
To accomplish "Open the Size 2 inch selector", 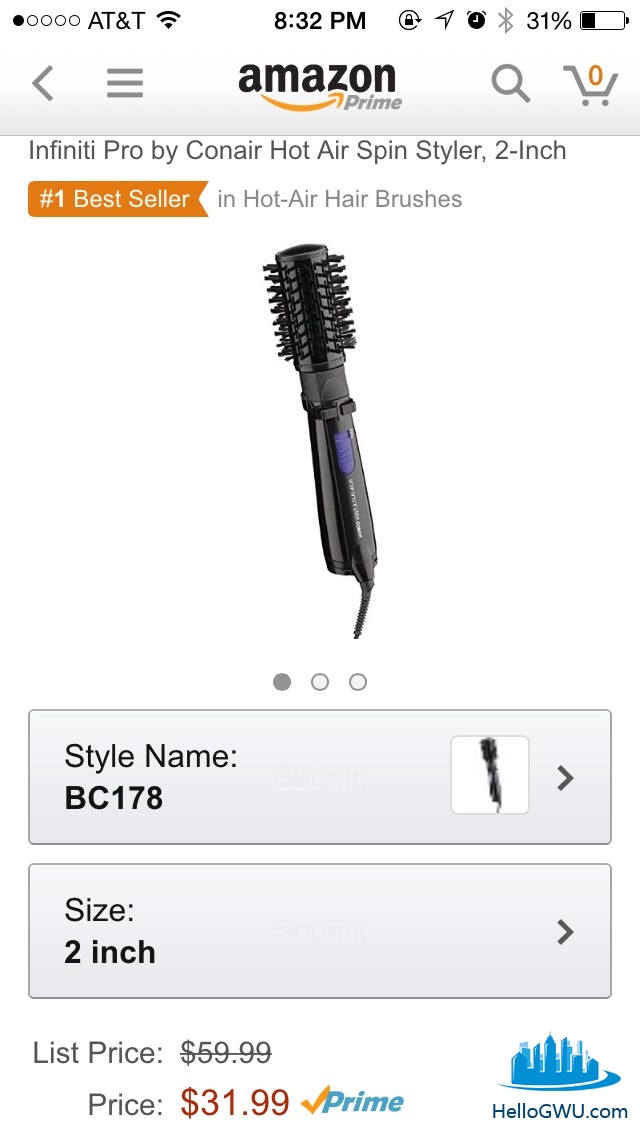I will [x=320, y=931].
